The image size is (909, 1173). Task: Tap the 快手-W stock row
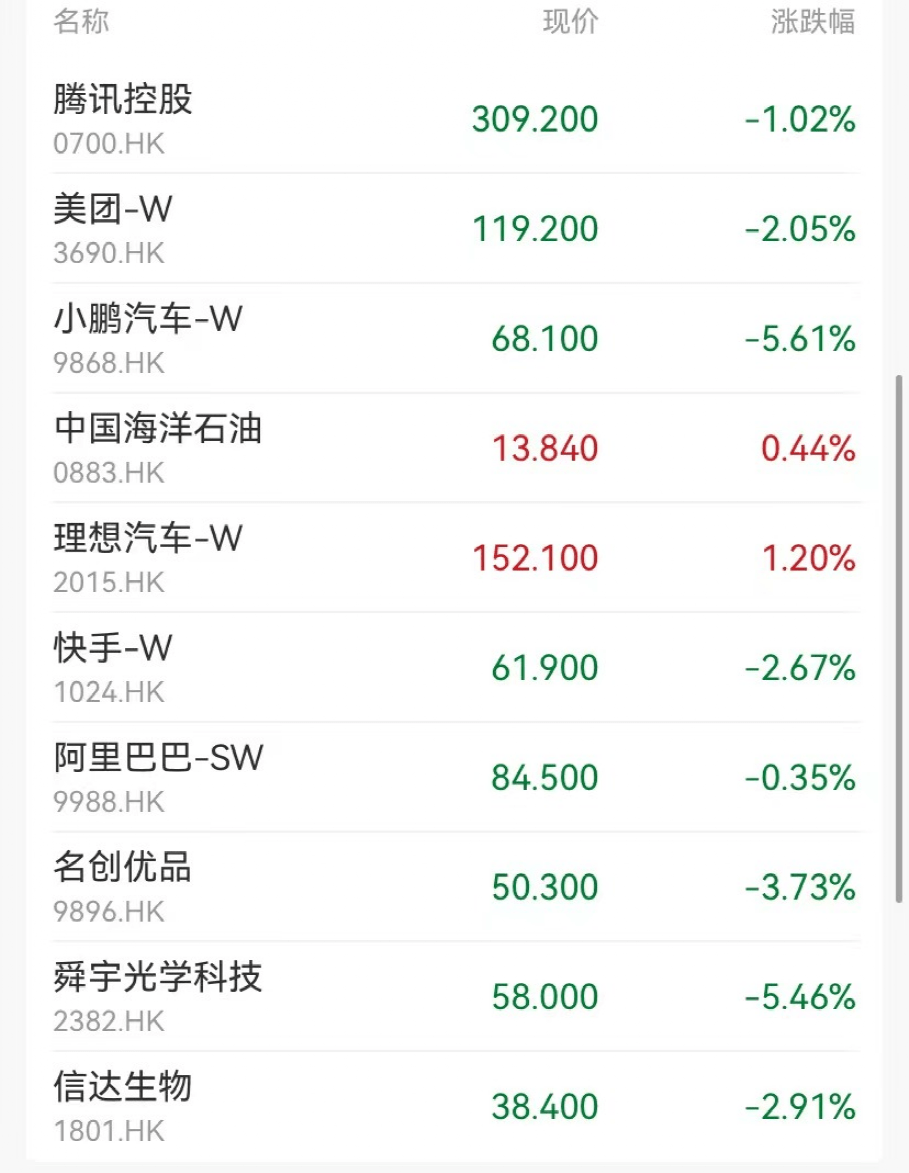pos(113,667)
